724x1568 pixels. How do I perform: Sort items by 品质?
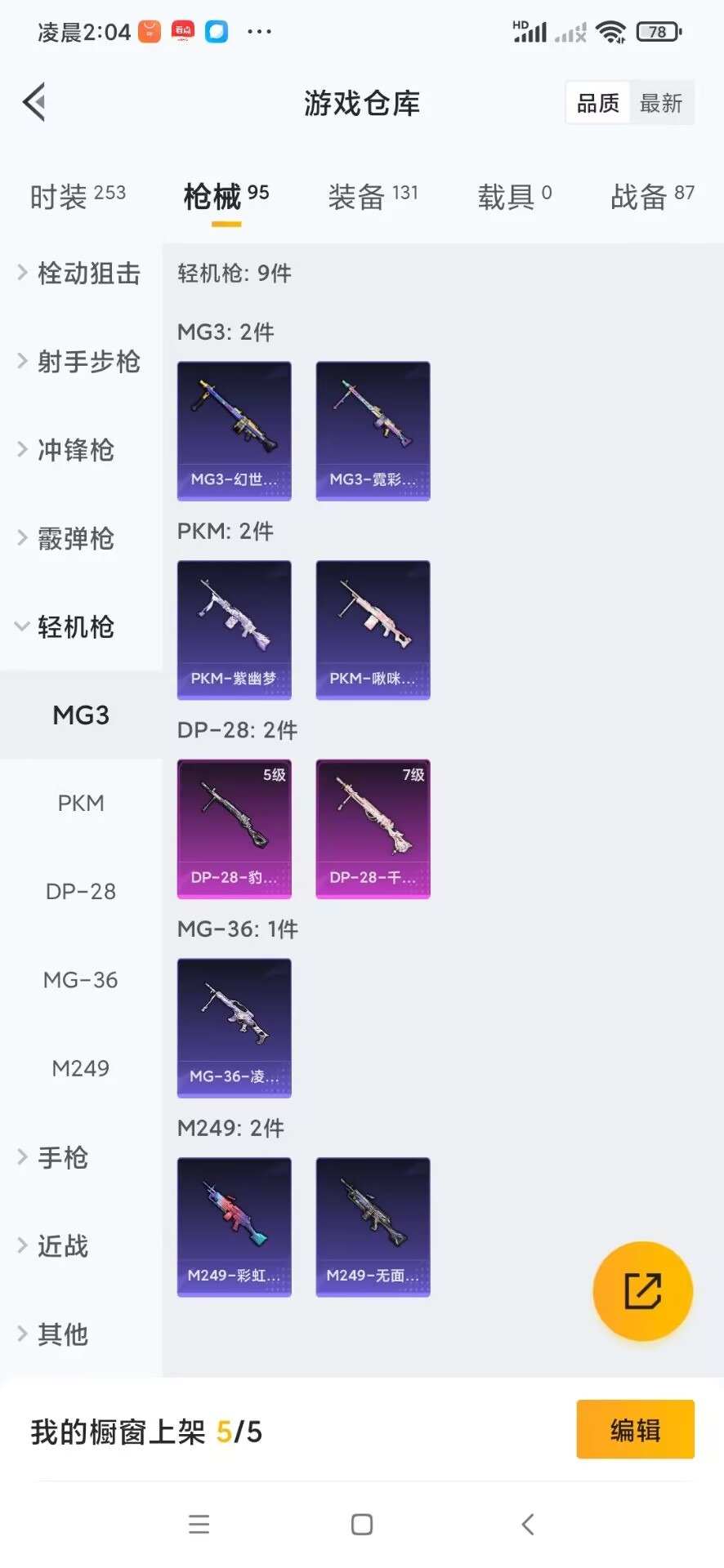597,103
